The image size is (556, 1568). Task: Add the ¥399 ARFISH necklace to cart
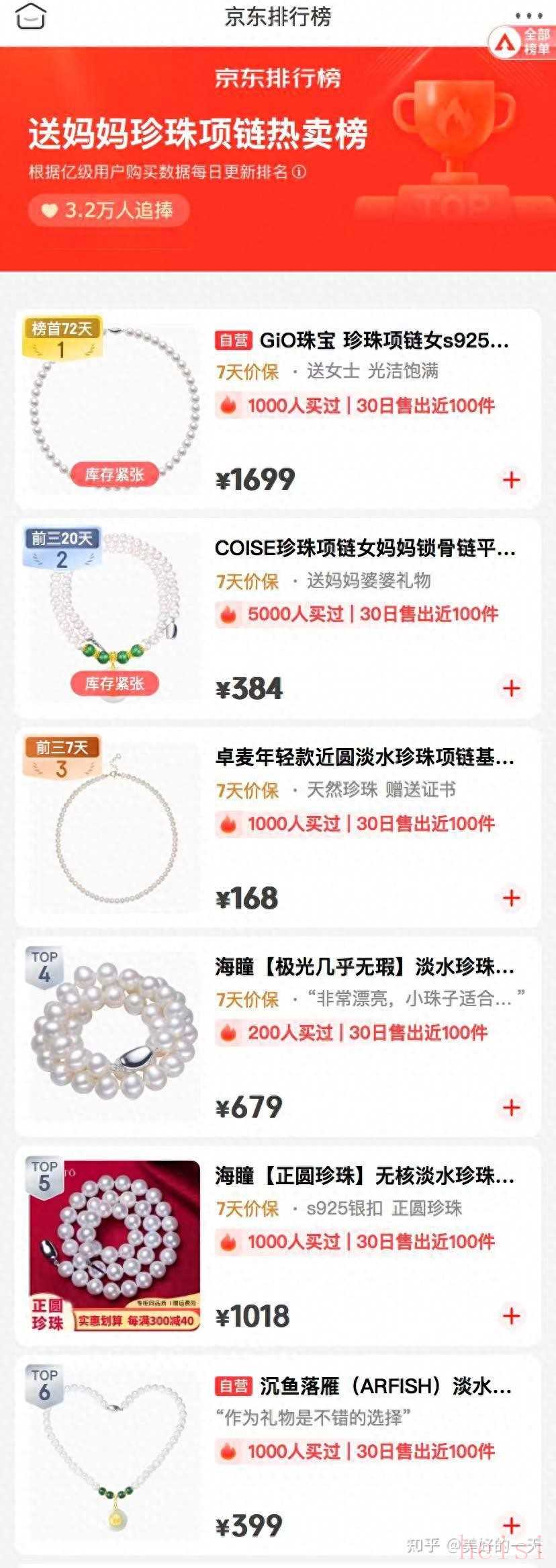pos(512,1525)
